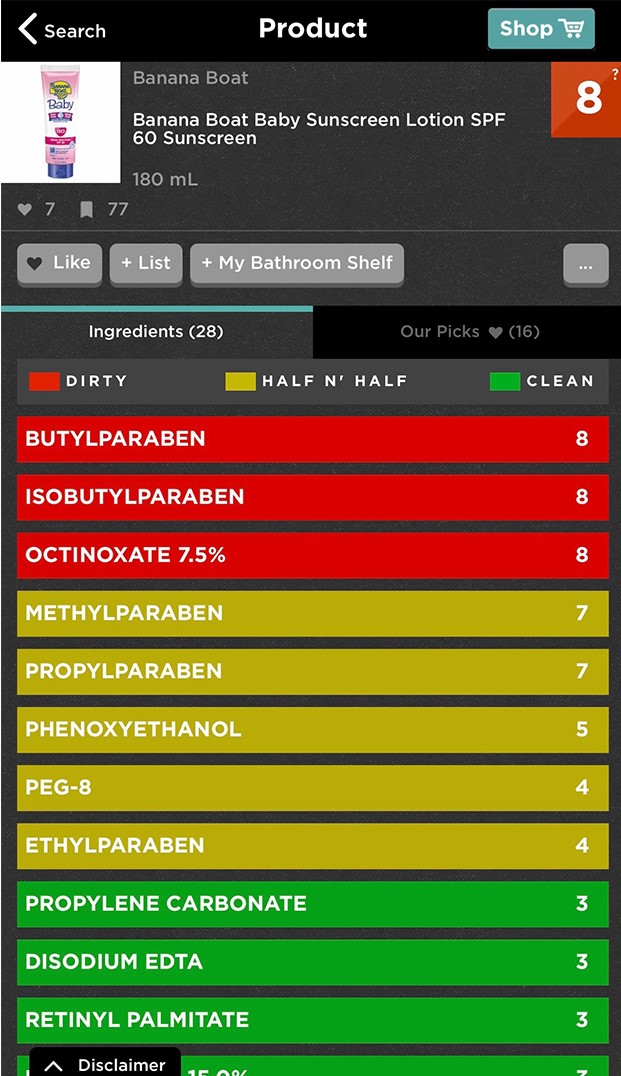Add product to a List
The width and height of the screenshot is (621, 1076).
(146, 263)
